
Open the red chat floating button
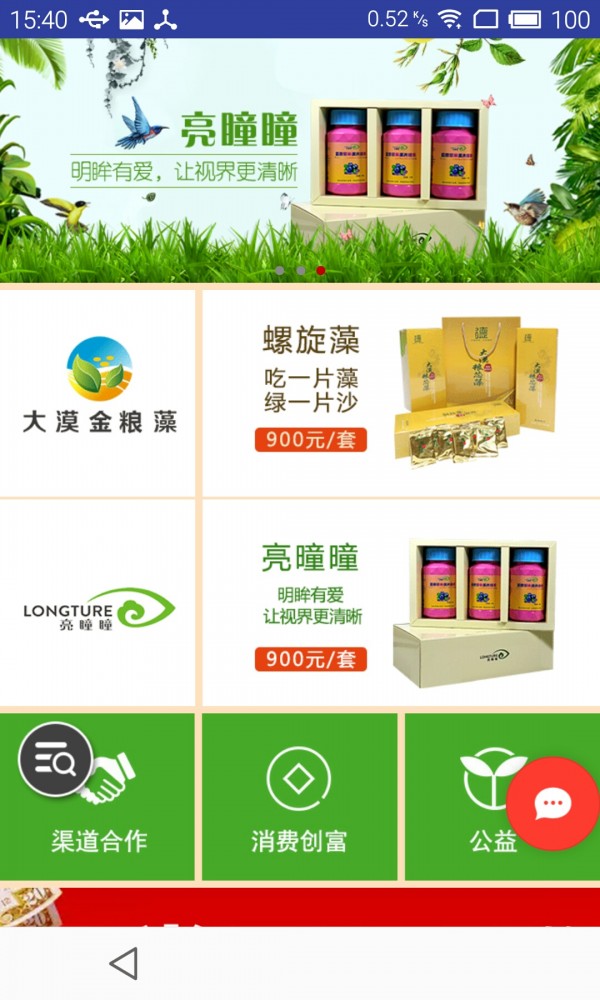tap(552, 803)
